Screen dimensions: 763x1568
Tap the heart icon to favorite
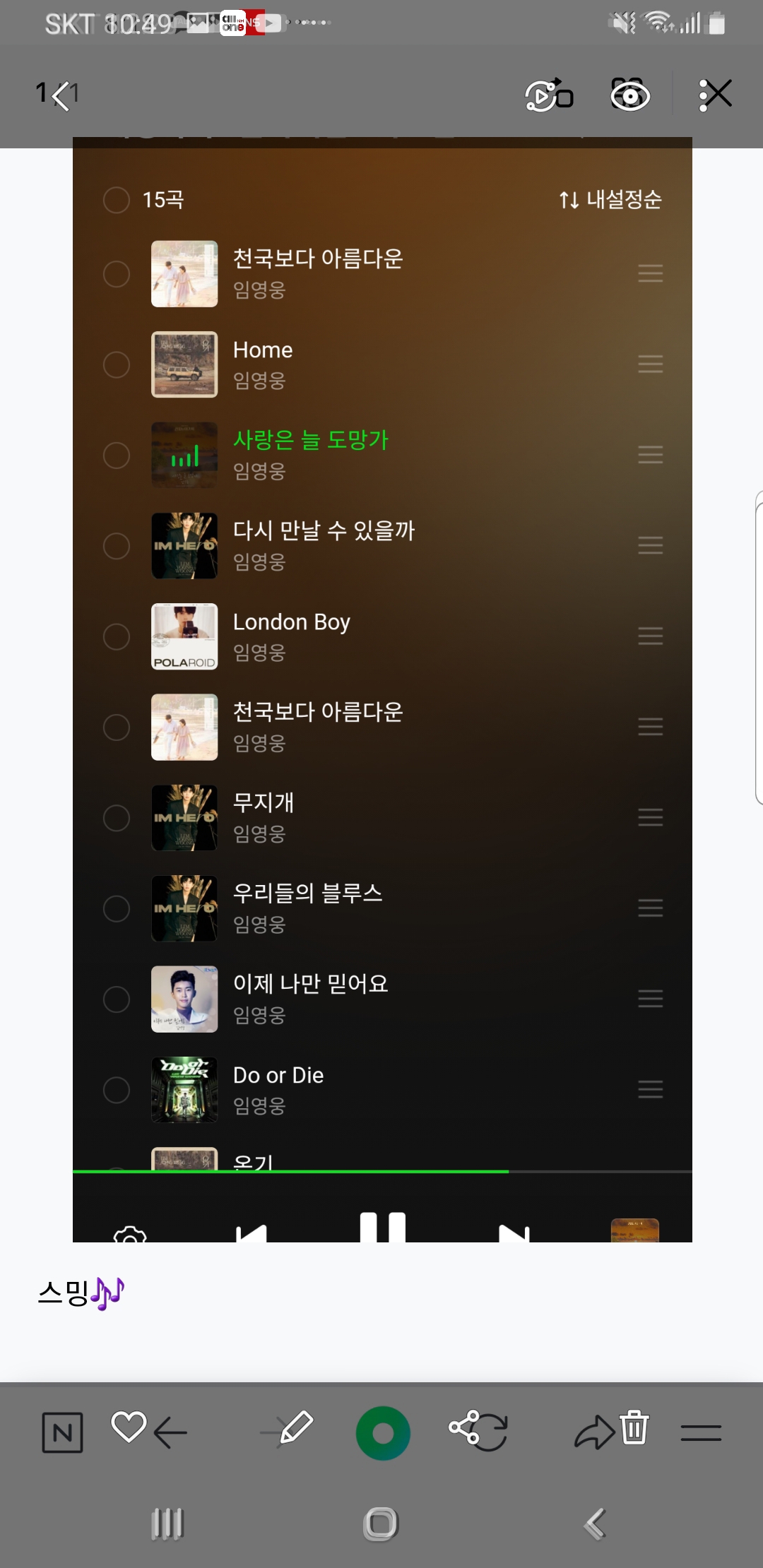coord(129,1426)
